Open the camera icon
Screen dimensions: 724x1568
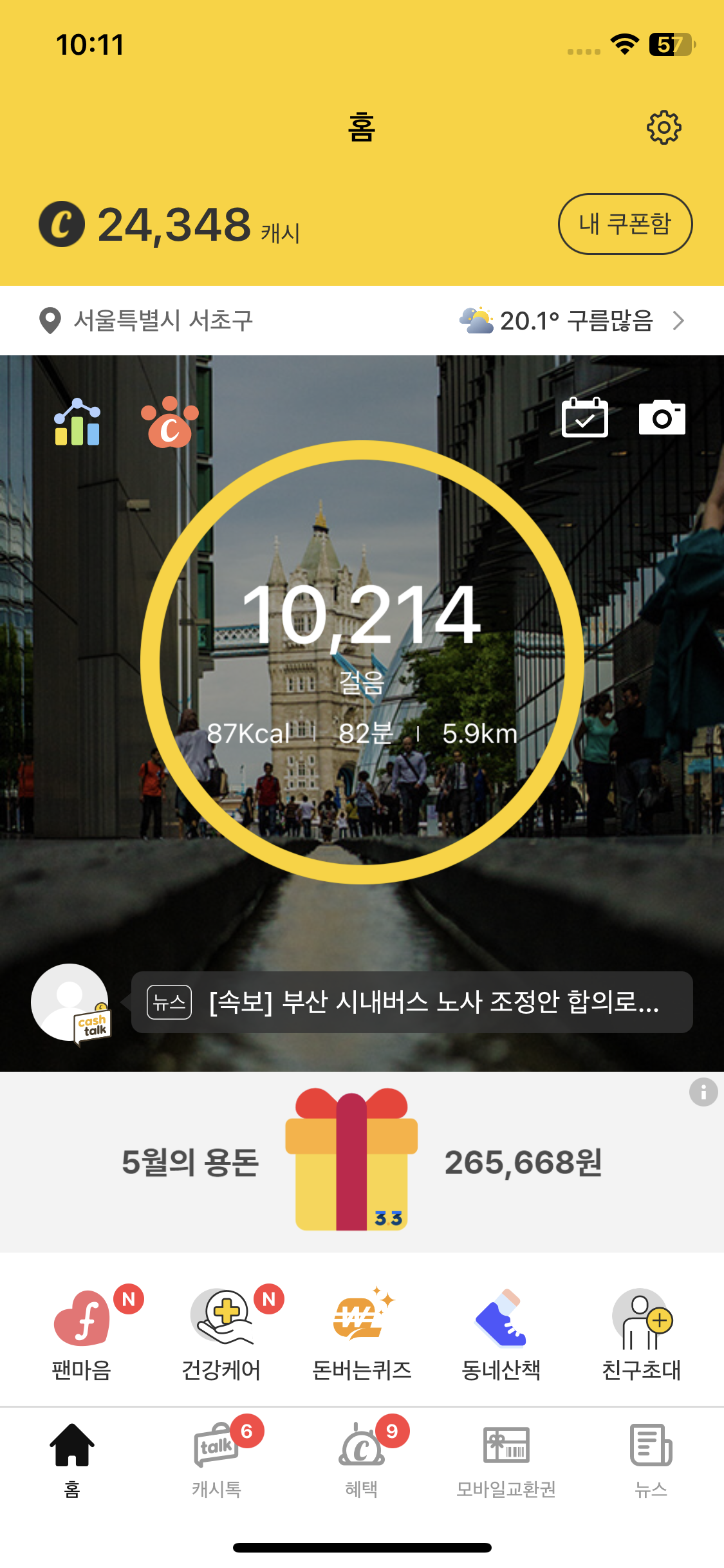(662, 418)
